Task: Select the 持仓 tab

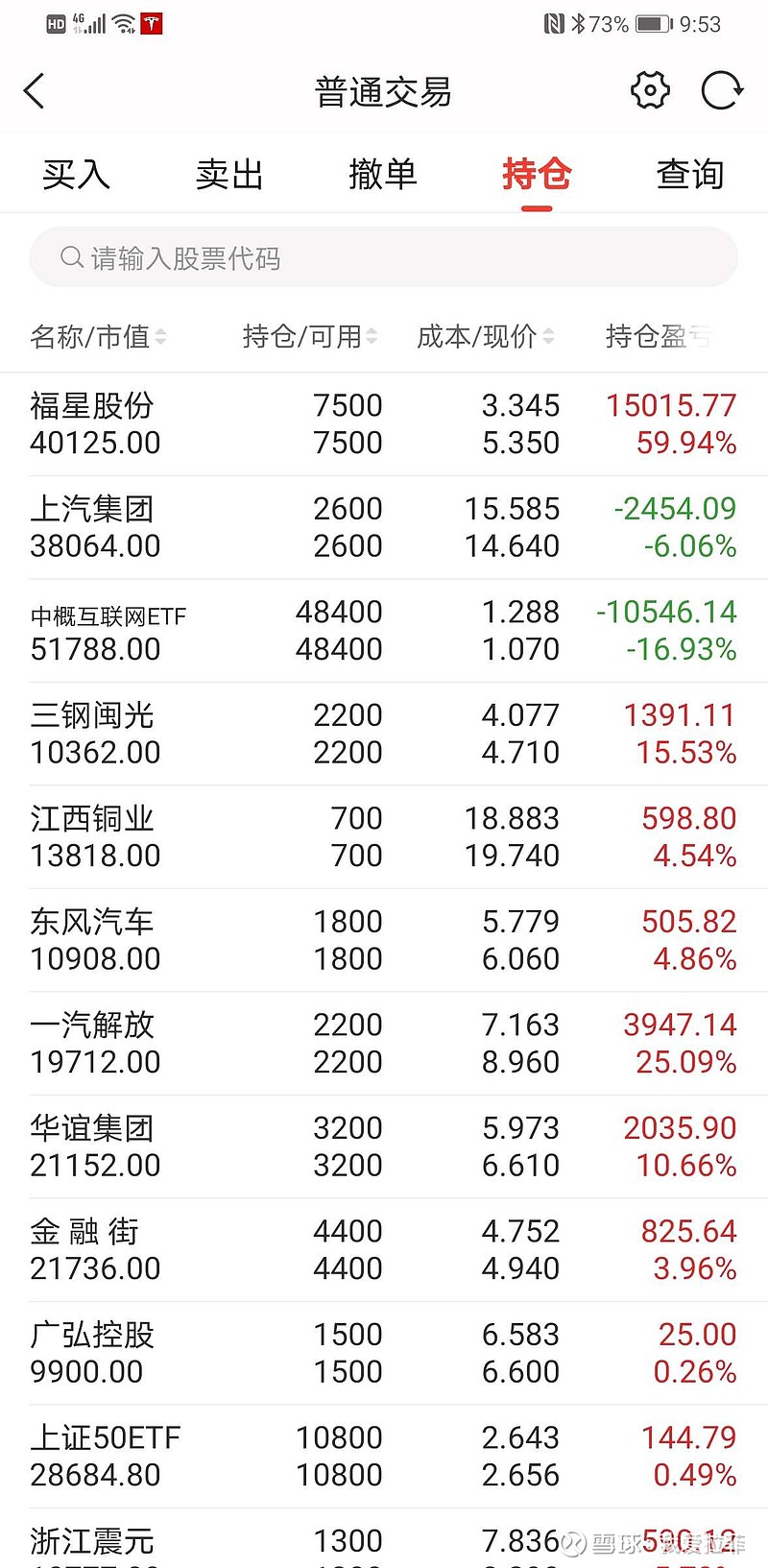Action: point(537,175)
